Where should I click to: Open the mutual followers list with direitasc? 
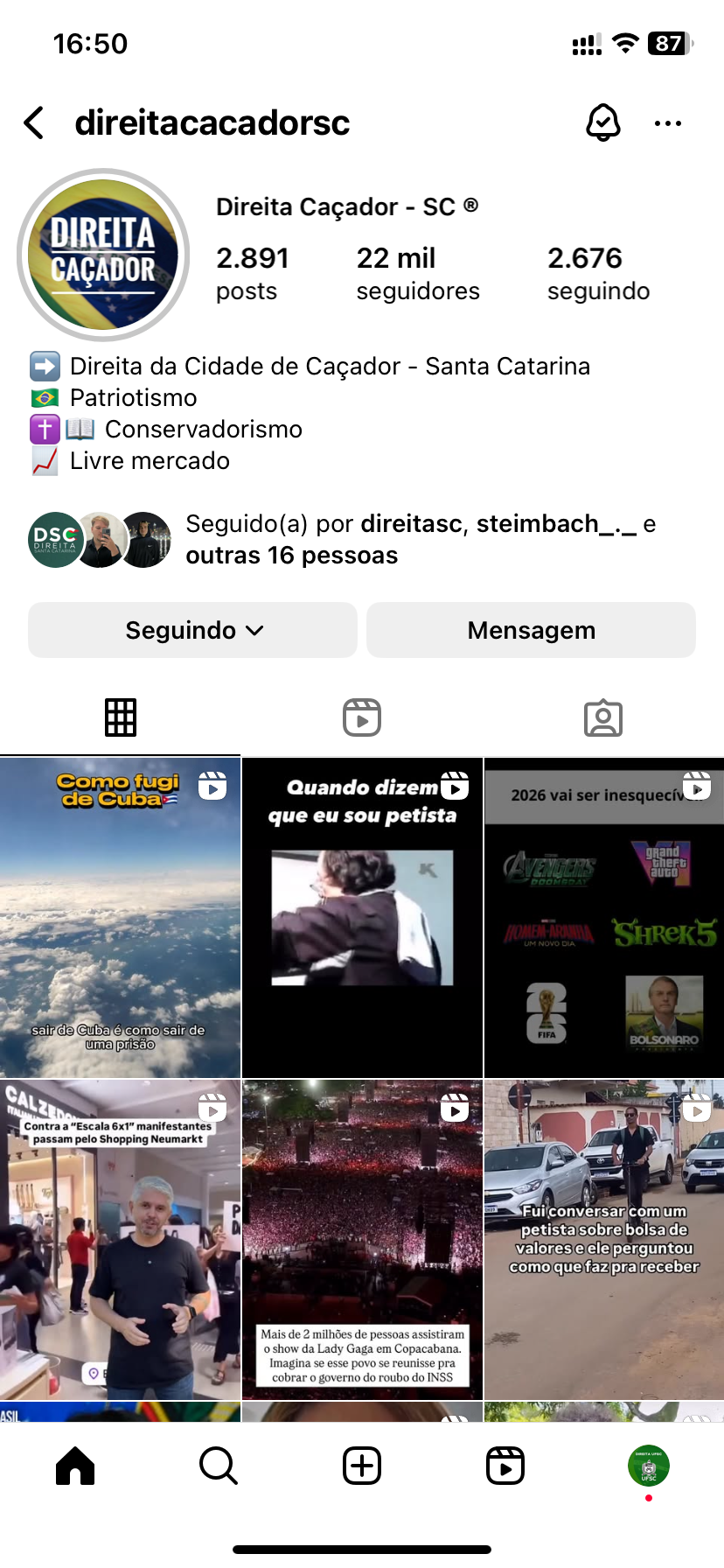coord(420,539)
